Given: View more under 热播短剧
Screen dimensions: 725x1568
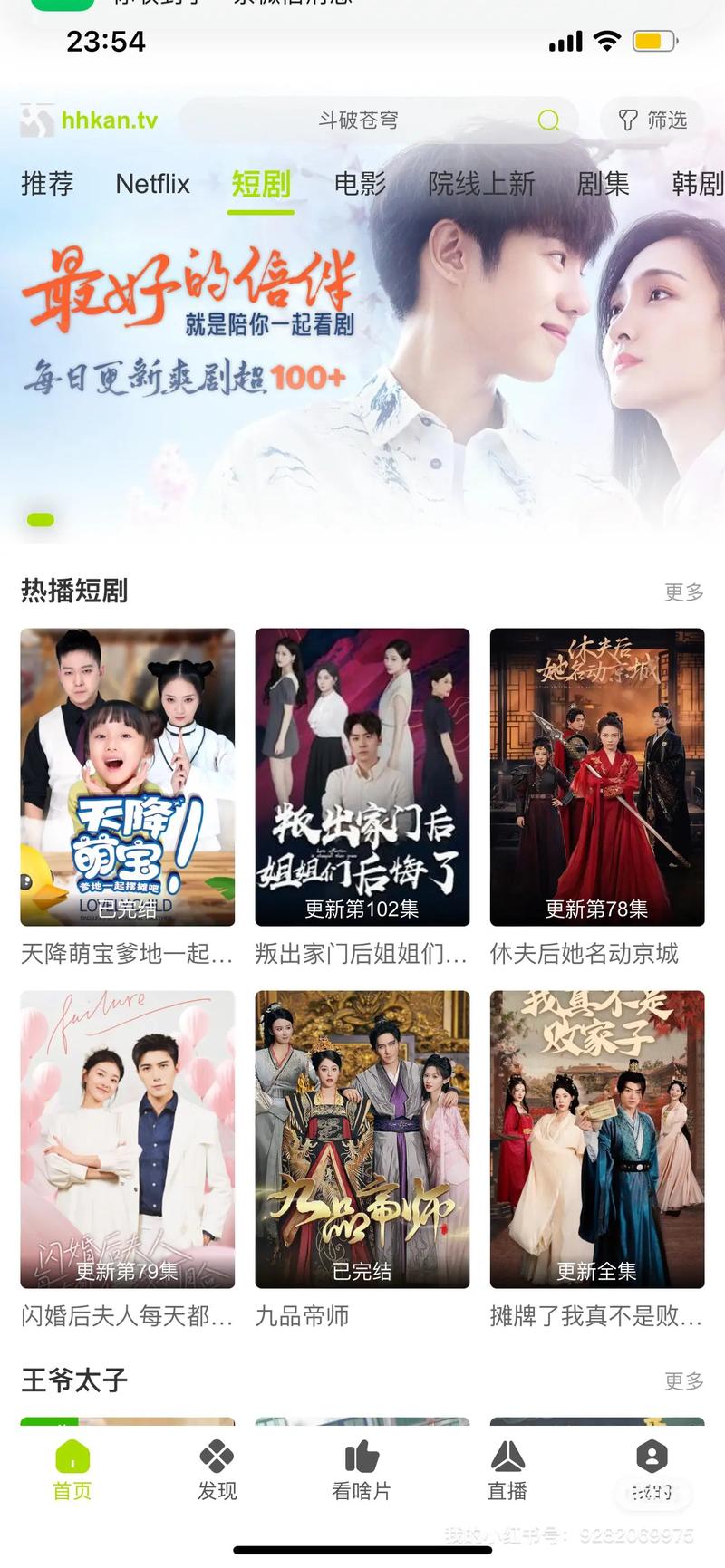Looking at the screenshot, I should (683, 592).
